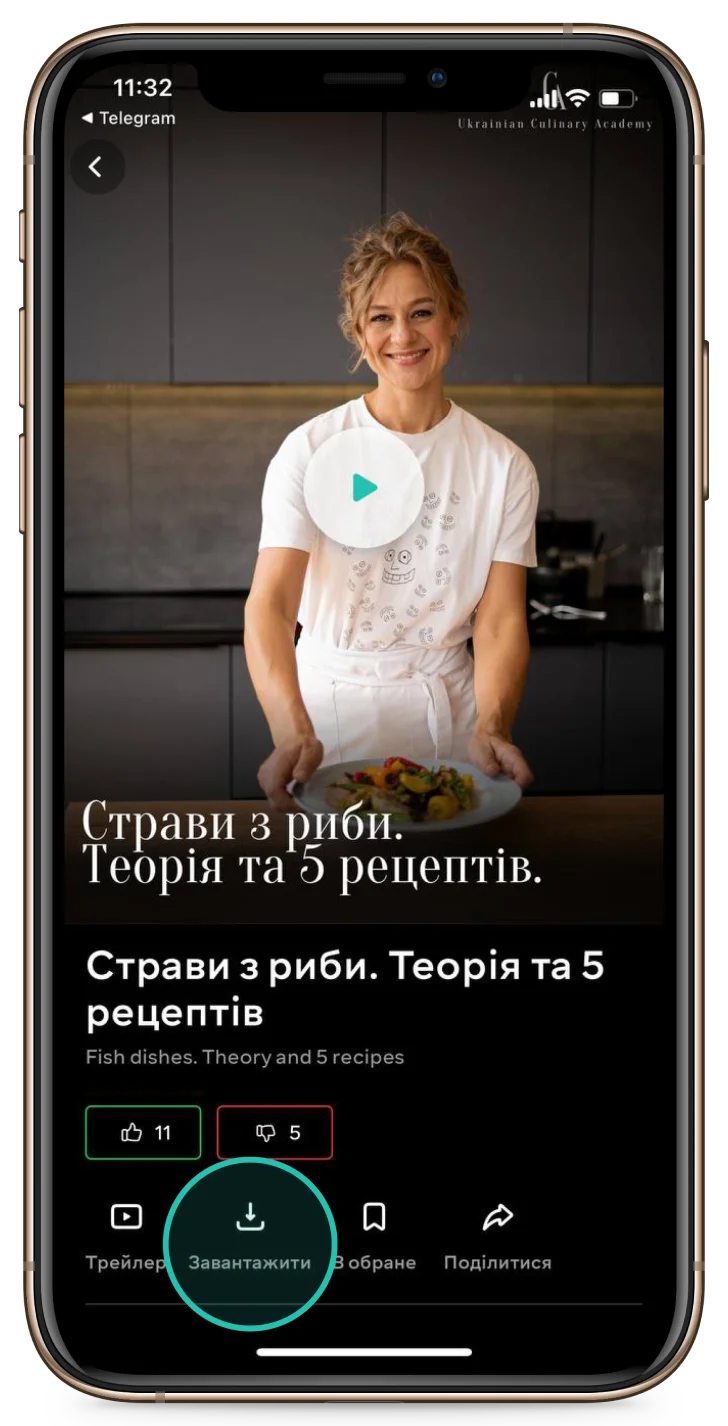
Task: Download the course via Завантажити
Action: click(x=249, y=1234)
